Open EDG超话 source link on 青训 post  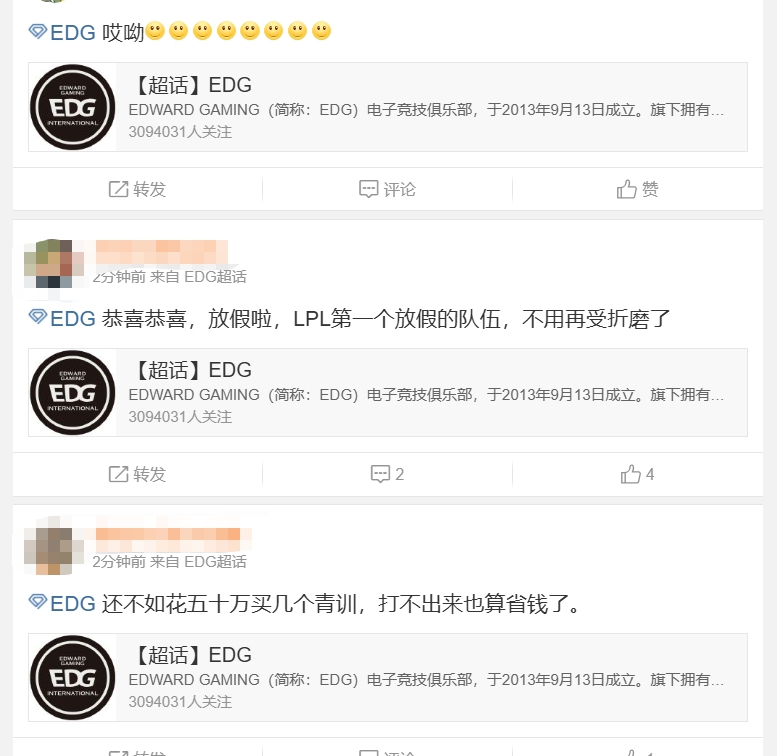click(x=215, y=562)
